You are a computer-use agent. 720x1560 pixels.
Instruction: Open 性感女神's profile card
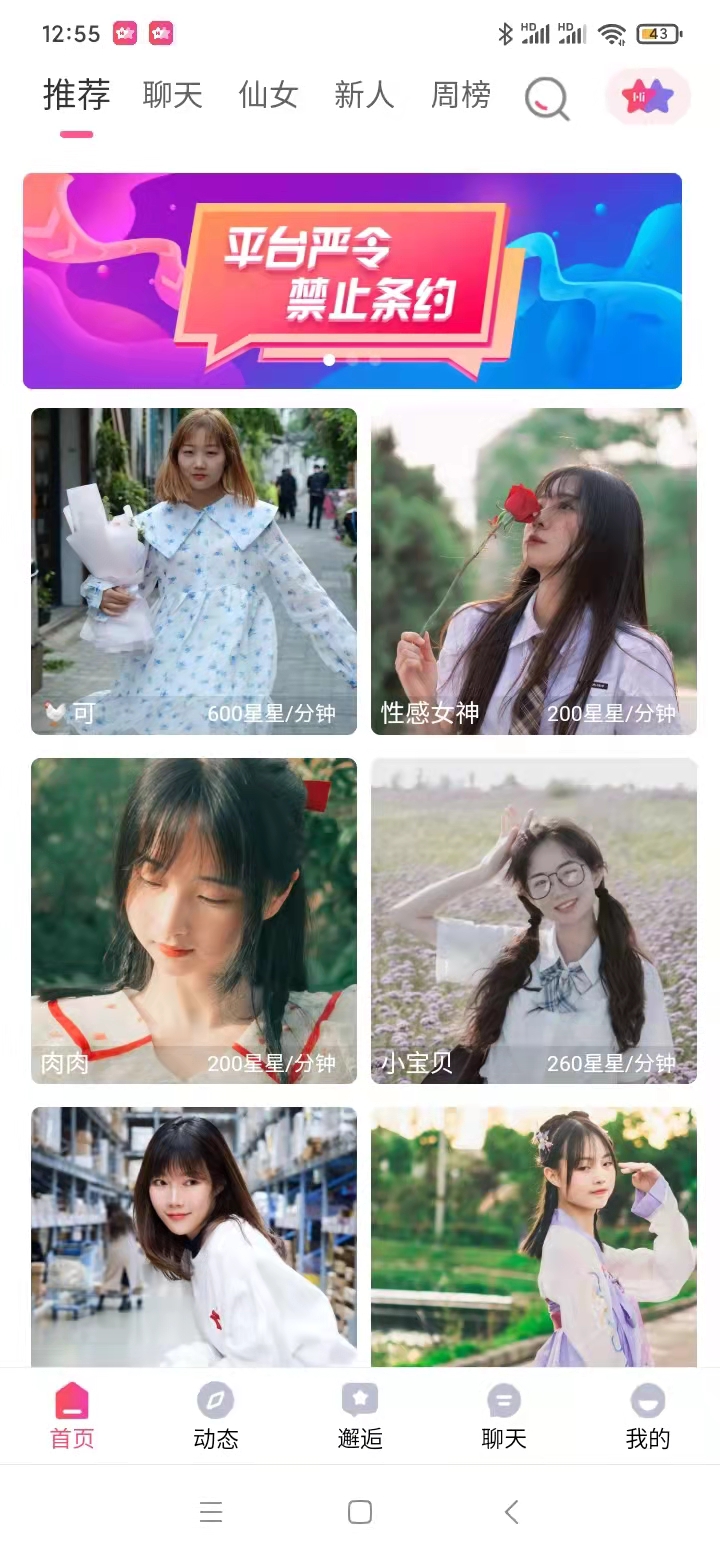click(534, 571)
